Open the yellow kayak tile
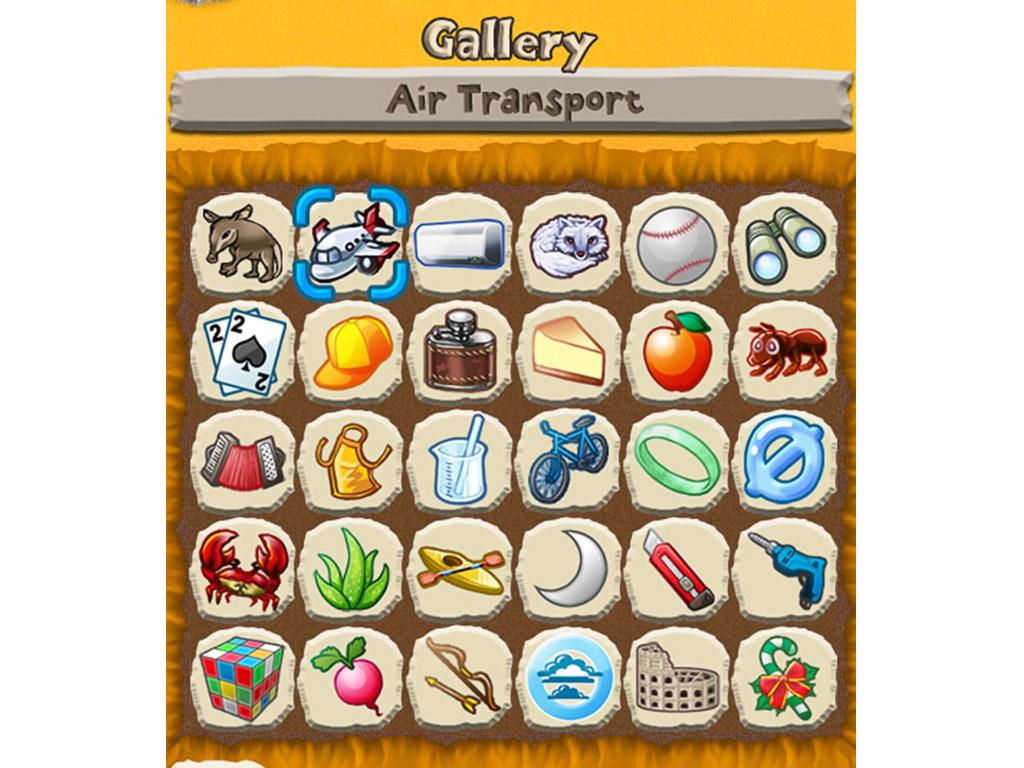The width and height of the screenshot is (1024, 768). (461, 570)
